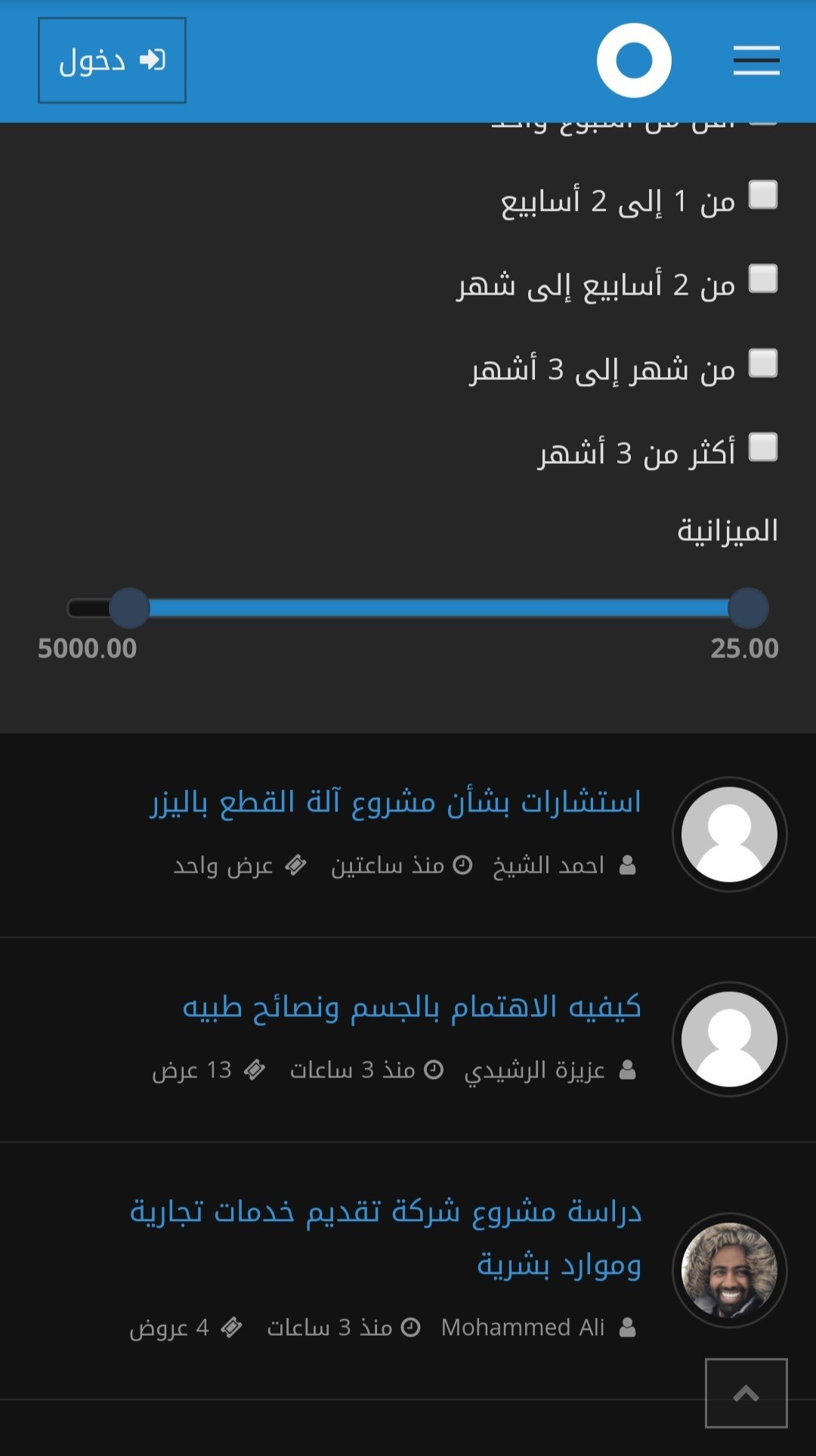Tap Mohammed Ali's avatar photo
Viewport: 816px width, 1456px height.
pos(729,1270)
